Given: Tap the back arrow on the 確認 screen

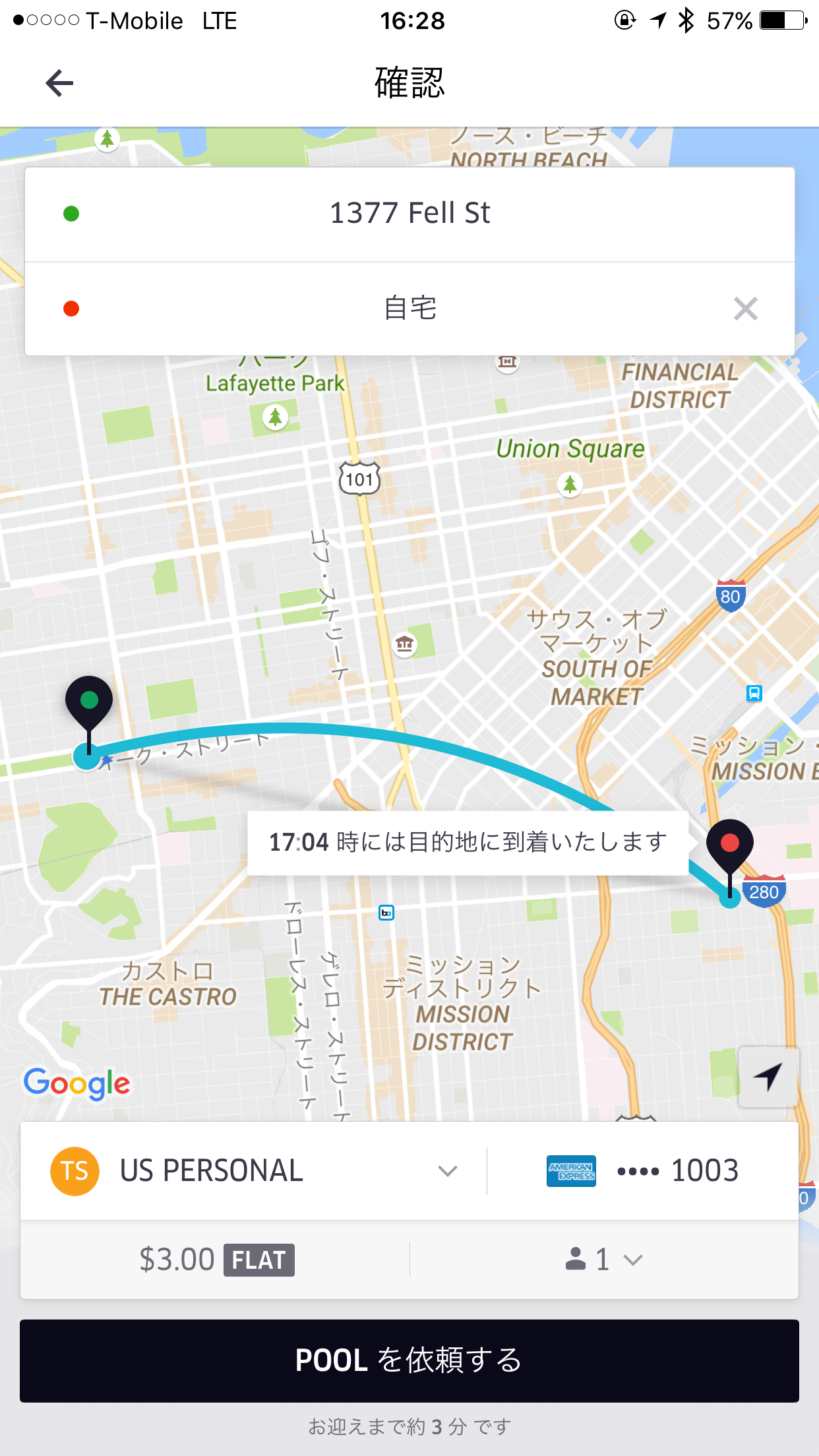Looking at the screenshot, I should 59,82.
